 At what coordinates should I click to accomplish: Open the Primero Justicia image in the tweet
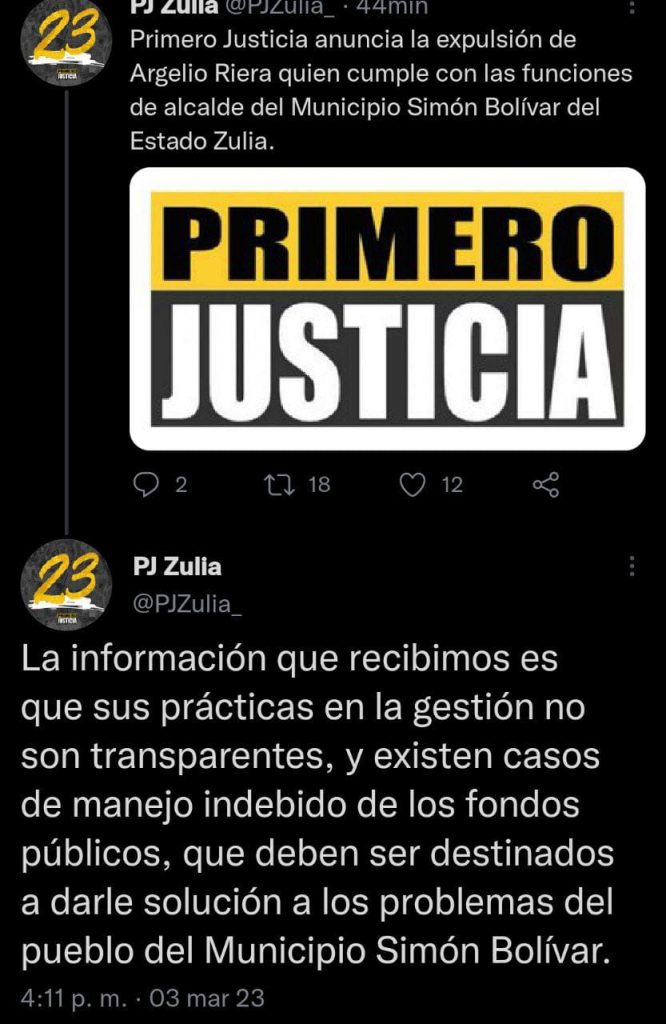point(387,308)
